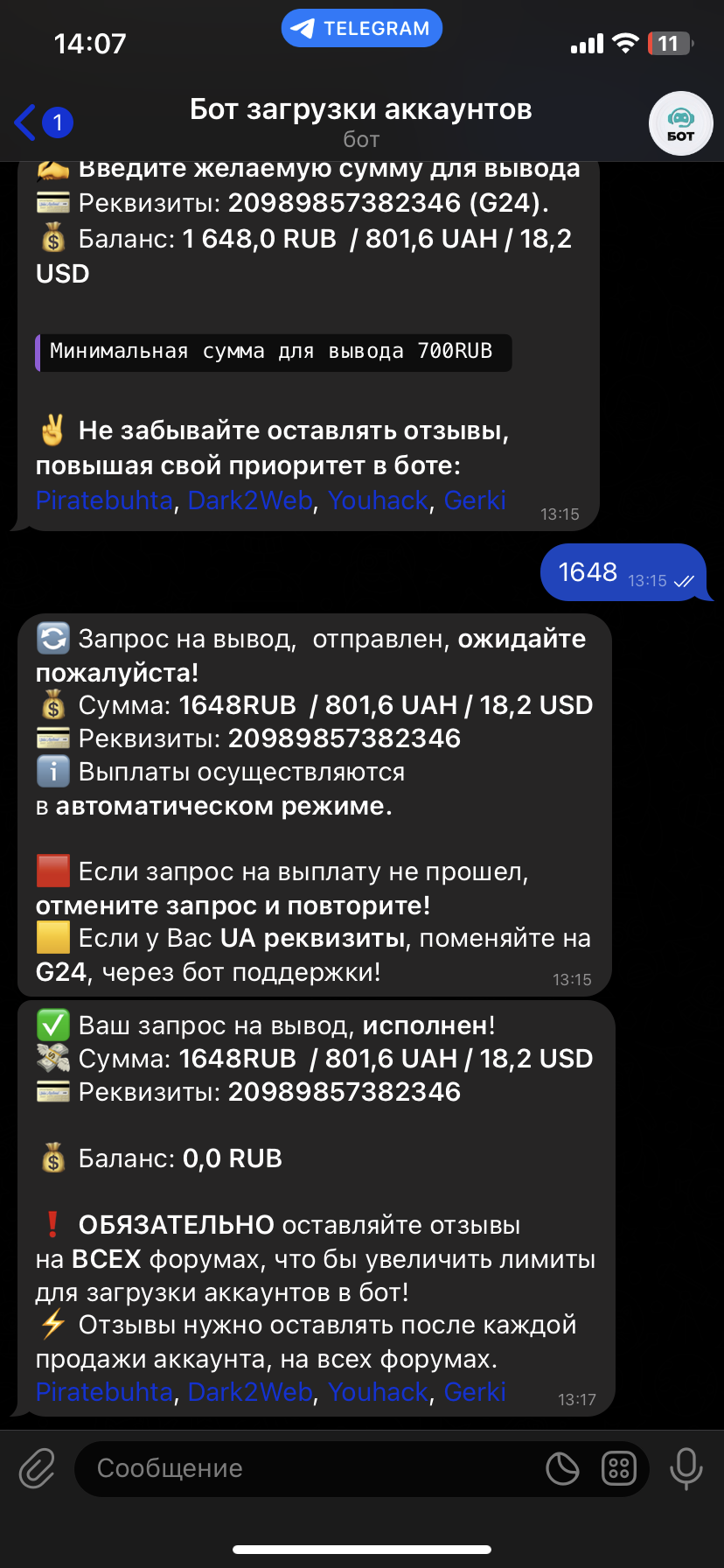This screenshot has width=724, height=1568.
Task: Open Piratebuhta link in the 13:15 message
Action: [104, 500]
